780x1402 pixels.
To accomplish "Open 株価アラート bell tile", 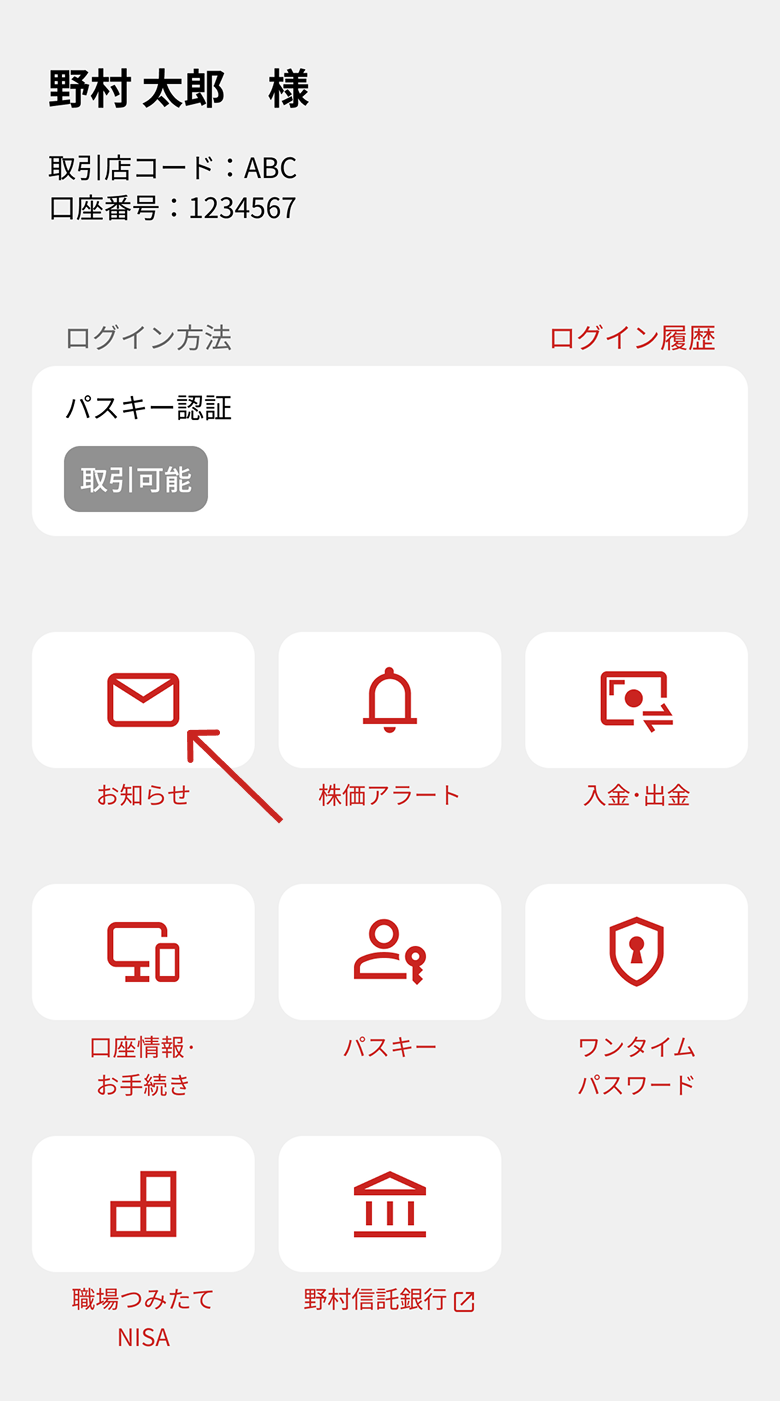I will pos(390,700).
